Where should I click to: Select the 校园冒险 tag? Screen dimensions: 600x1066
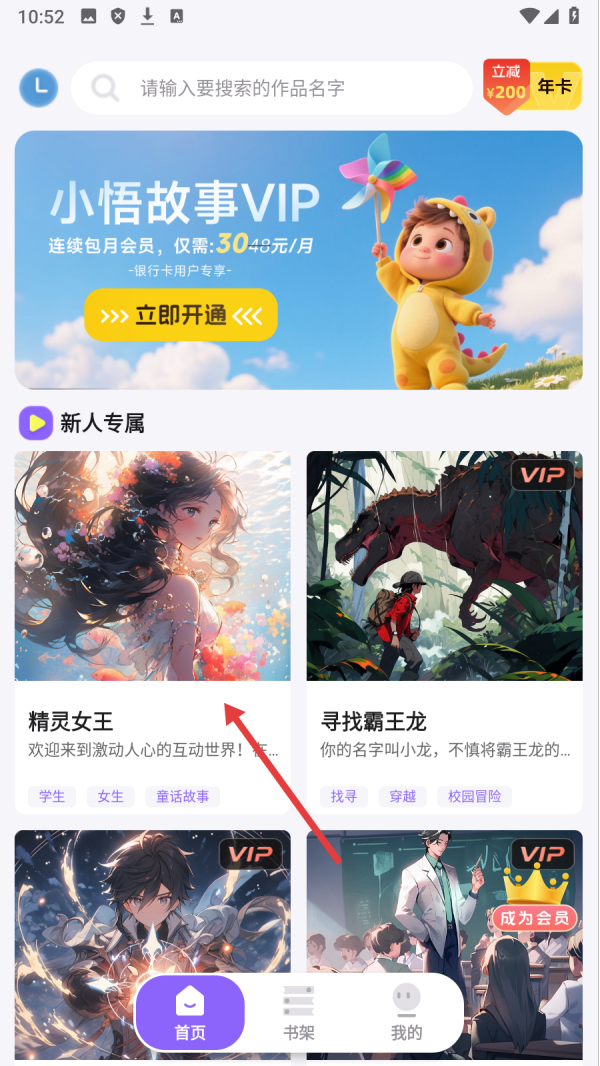tap(474, 796)
